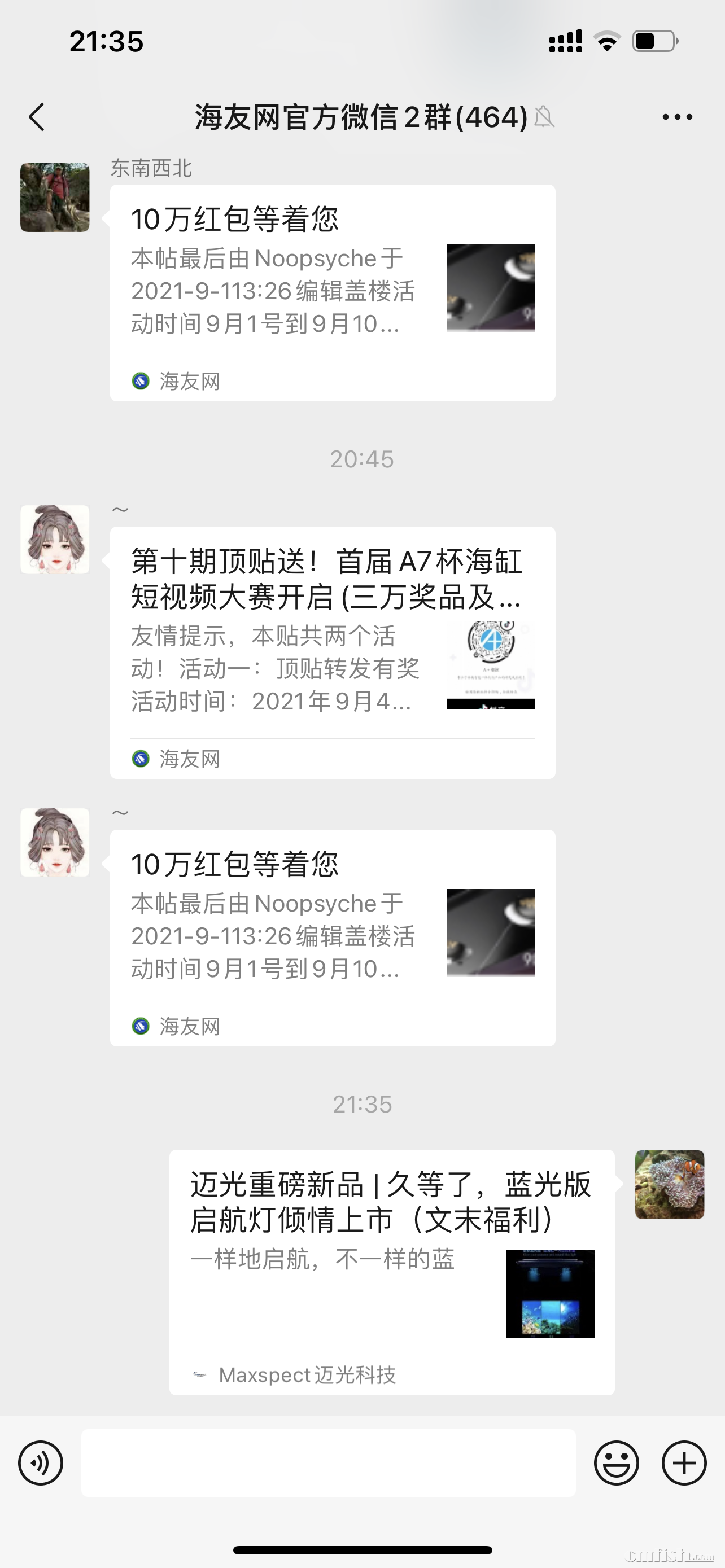Open the group chat info menu
725x1568 pixels.
click(x=677, y=117)
